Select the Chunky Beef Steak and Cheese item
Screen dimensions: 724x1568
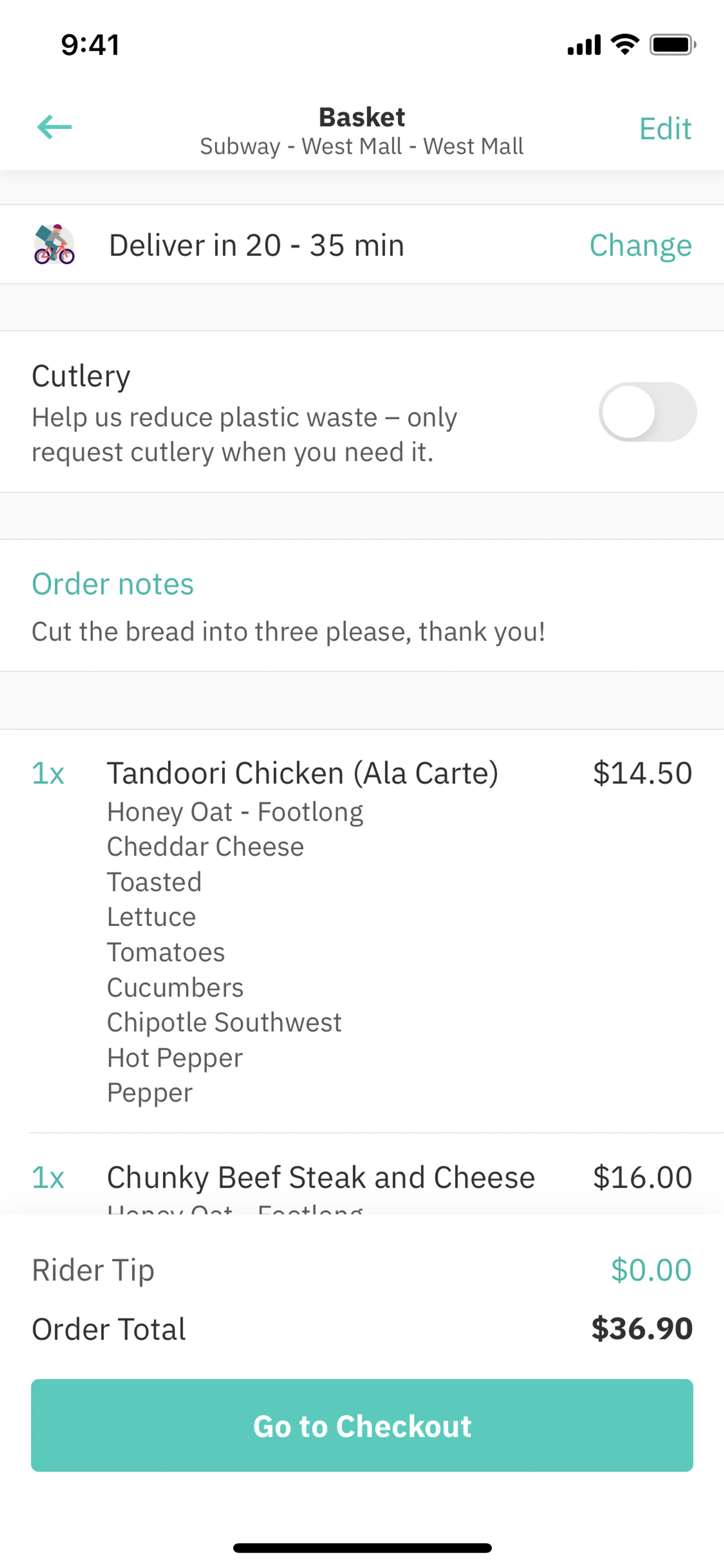[321, 1177]
